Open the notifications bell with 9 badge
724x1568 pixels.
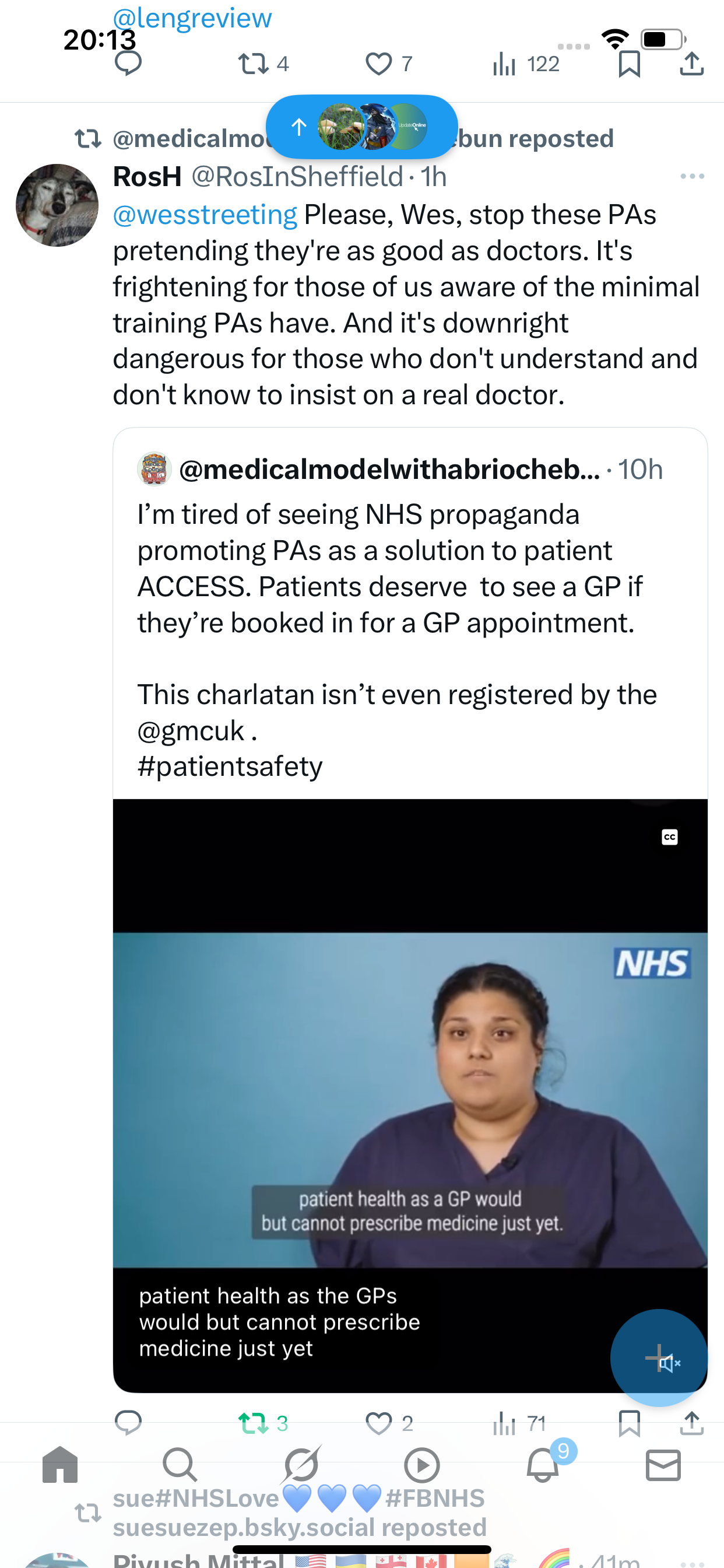543,1464
